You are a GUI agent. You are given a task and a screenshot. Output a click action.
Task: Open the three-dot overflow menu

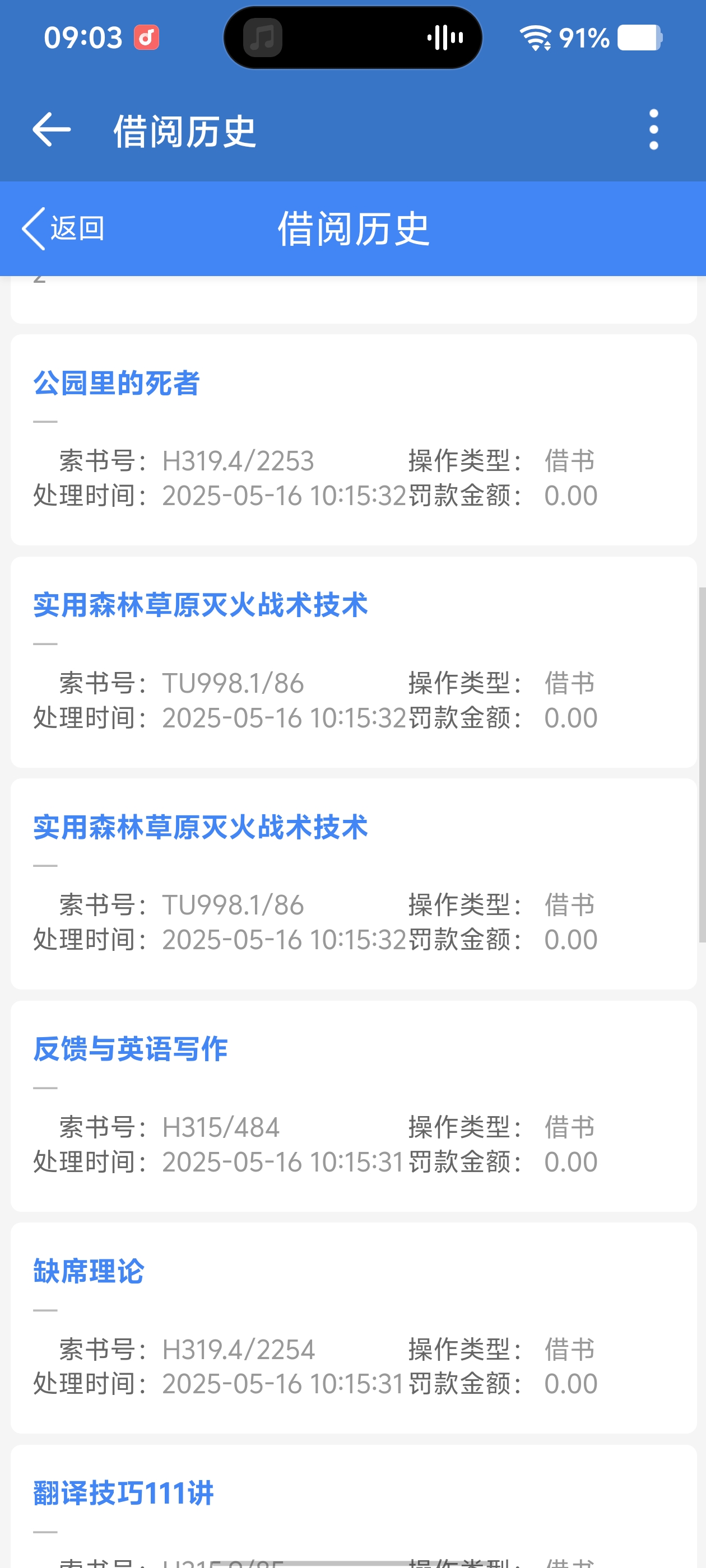pos(653,130)
